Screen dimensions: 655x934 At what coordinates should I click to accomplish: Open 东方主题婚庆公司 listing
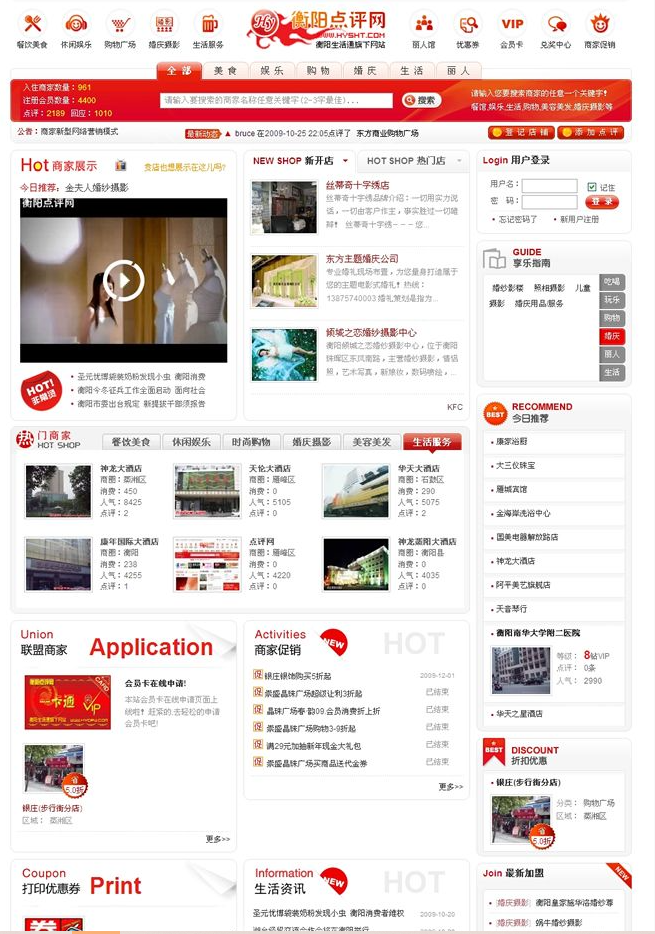coord(362,259)
